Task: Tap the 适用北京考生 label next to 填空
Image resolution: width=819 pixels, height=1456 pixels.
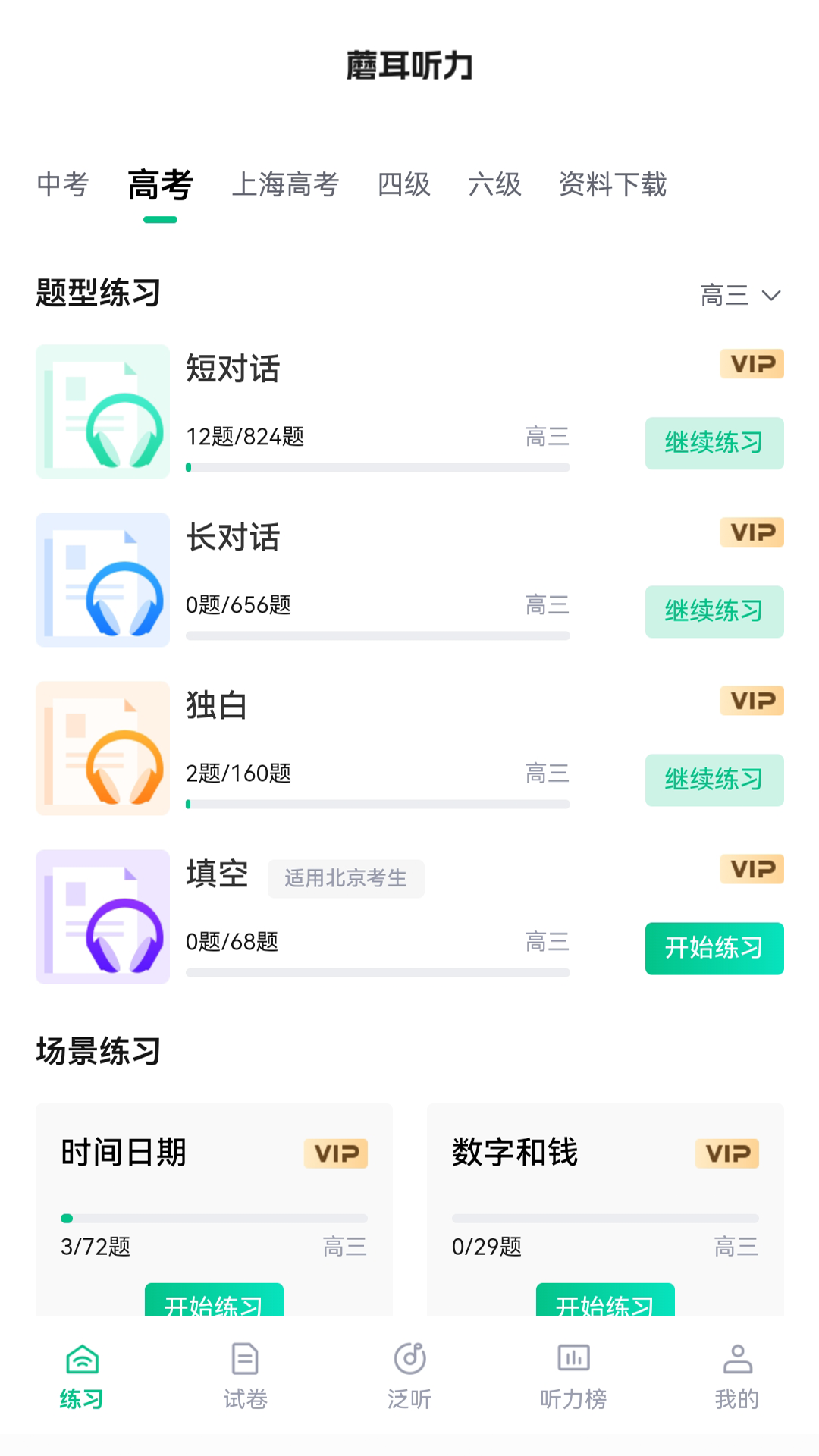Action: click(346, 878)
